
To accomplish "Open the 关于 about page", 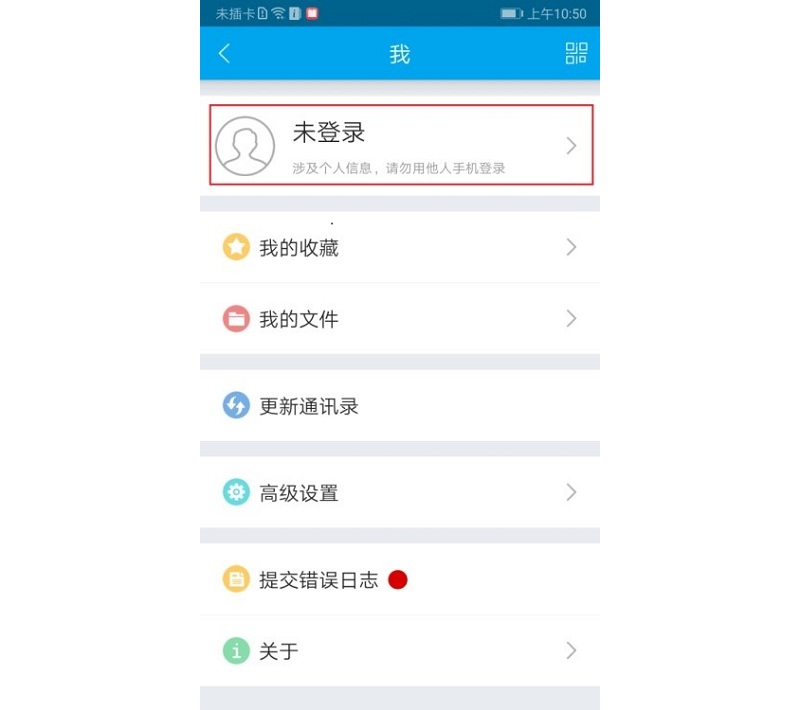I will point(399,651).
